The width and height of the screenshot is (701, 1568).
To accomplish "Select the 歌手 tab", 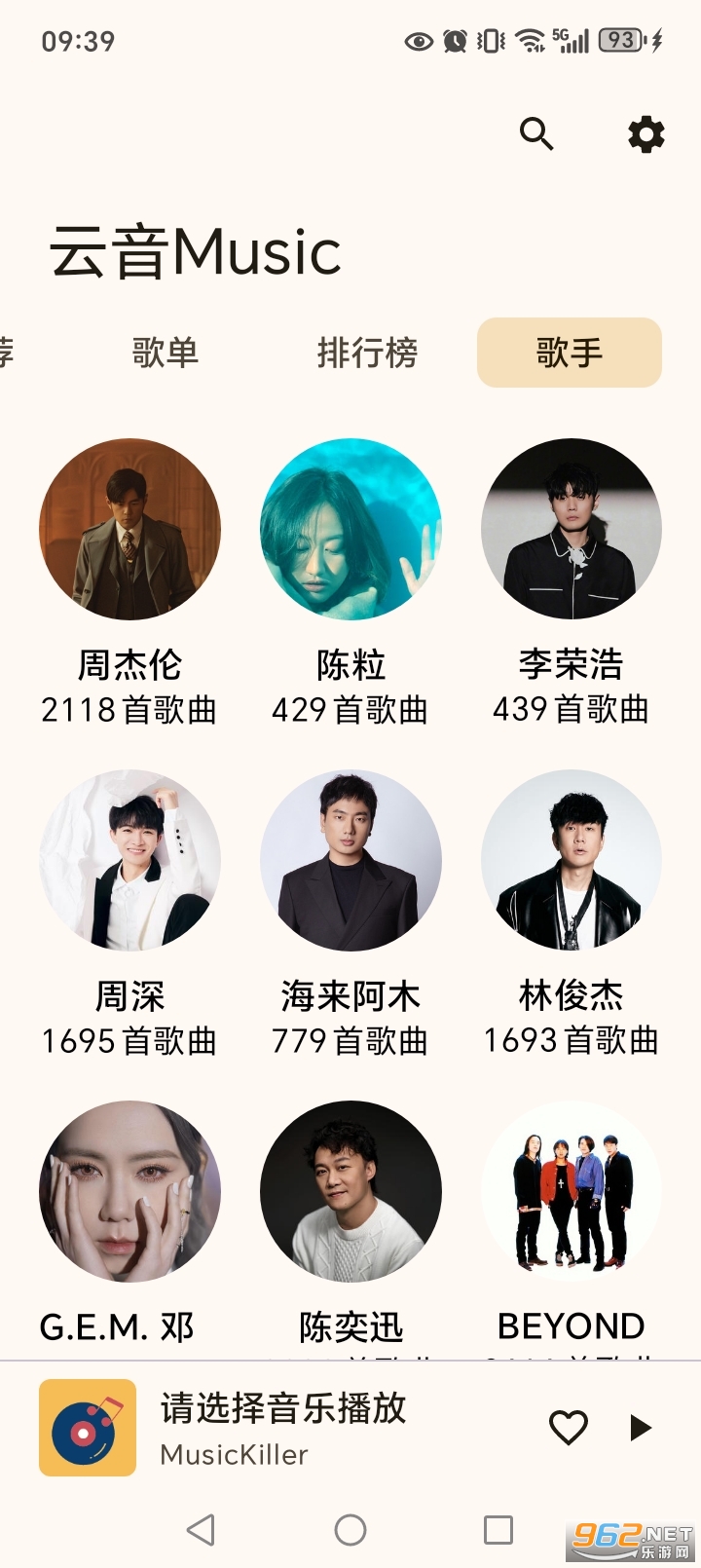I will (570, 353).
